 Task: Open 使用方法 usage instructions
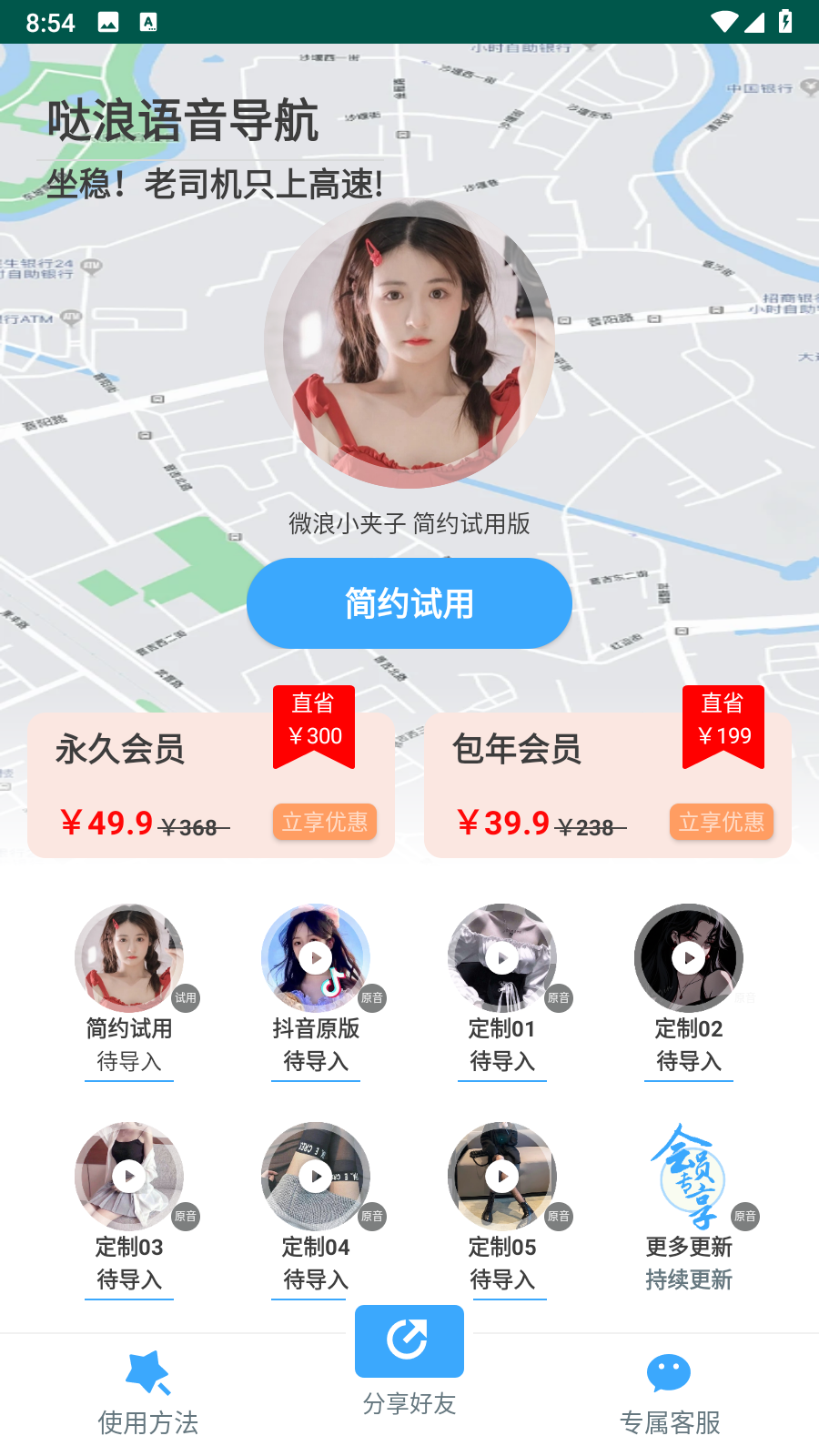click(x=148, y=1393)
